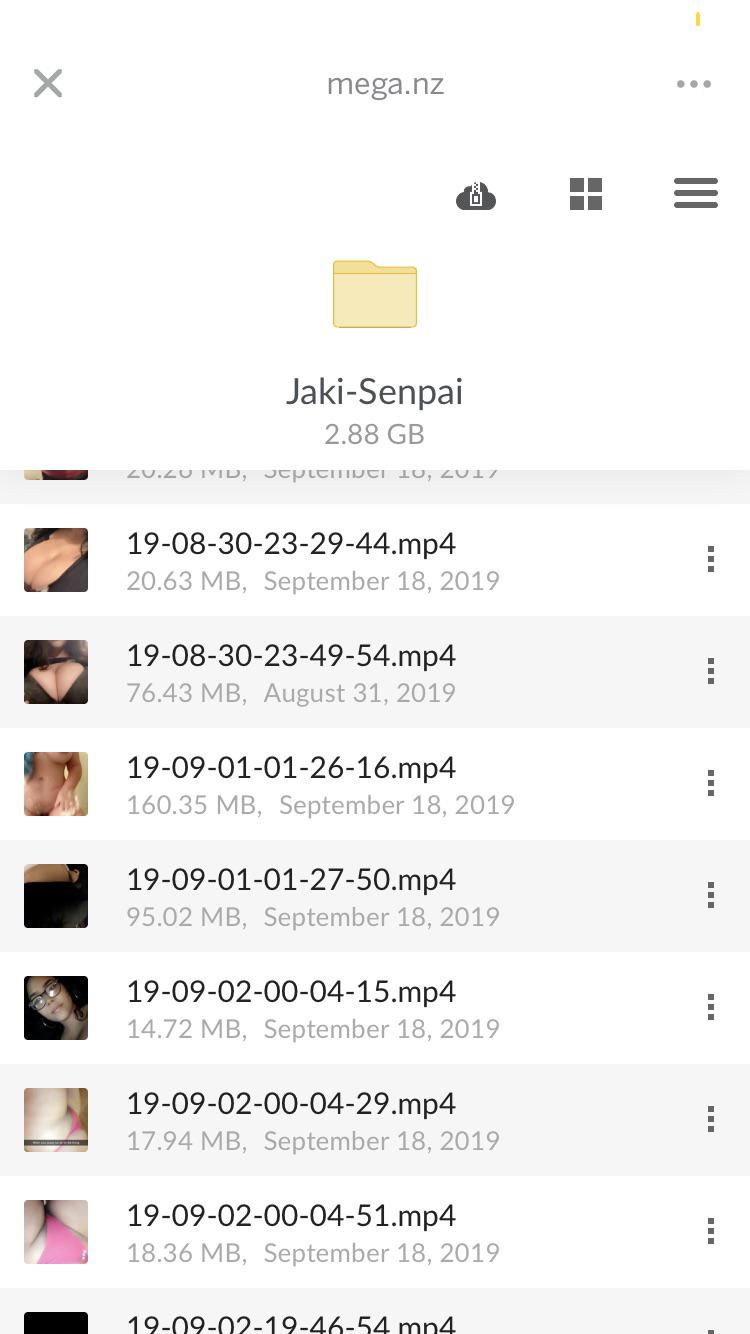Open the three-dot overflow menu top right

(694, 83)
